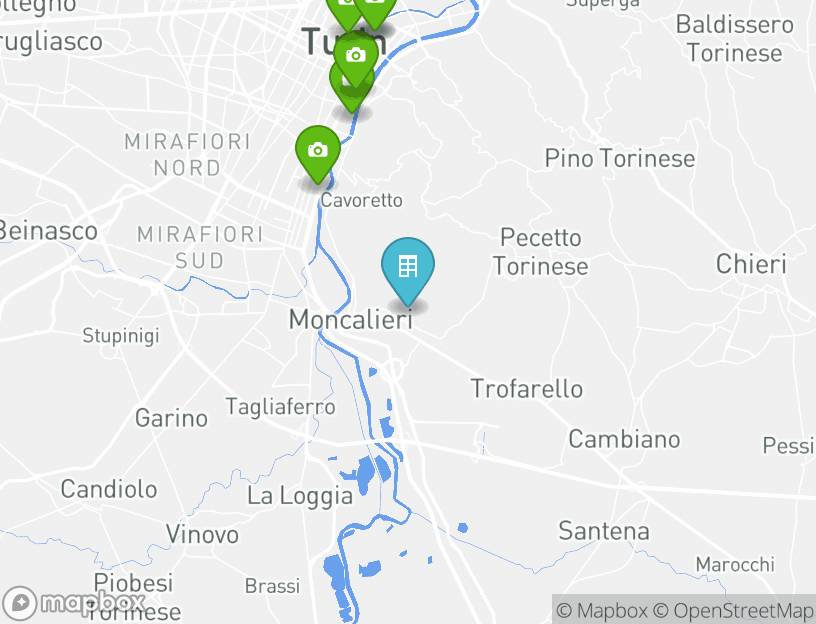This screenshot has width=816, height=624.
Task: Open the © OpenStreetMap attribution link
Action: pyautogui.click(x=733, y=610)
